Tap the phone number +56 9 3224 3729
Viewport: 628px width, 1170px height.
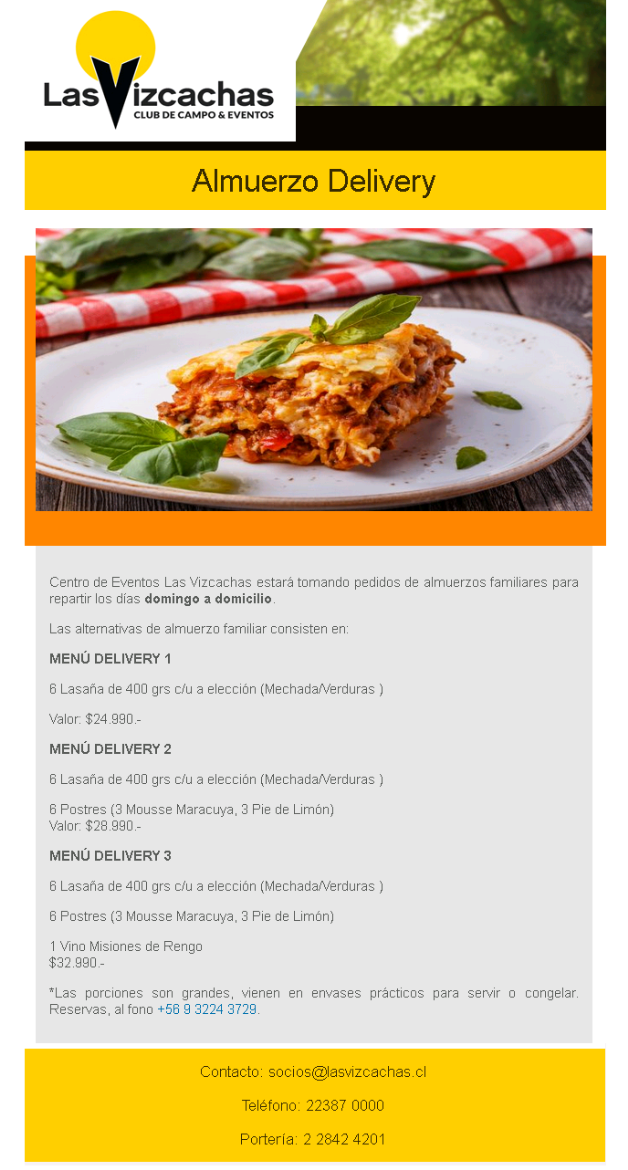click(x=207, y=1010)
